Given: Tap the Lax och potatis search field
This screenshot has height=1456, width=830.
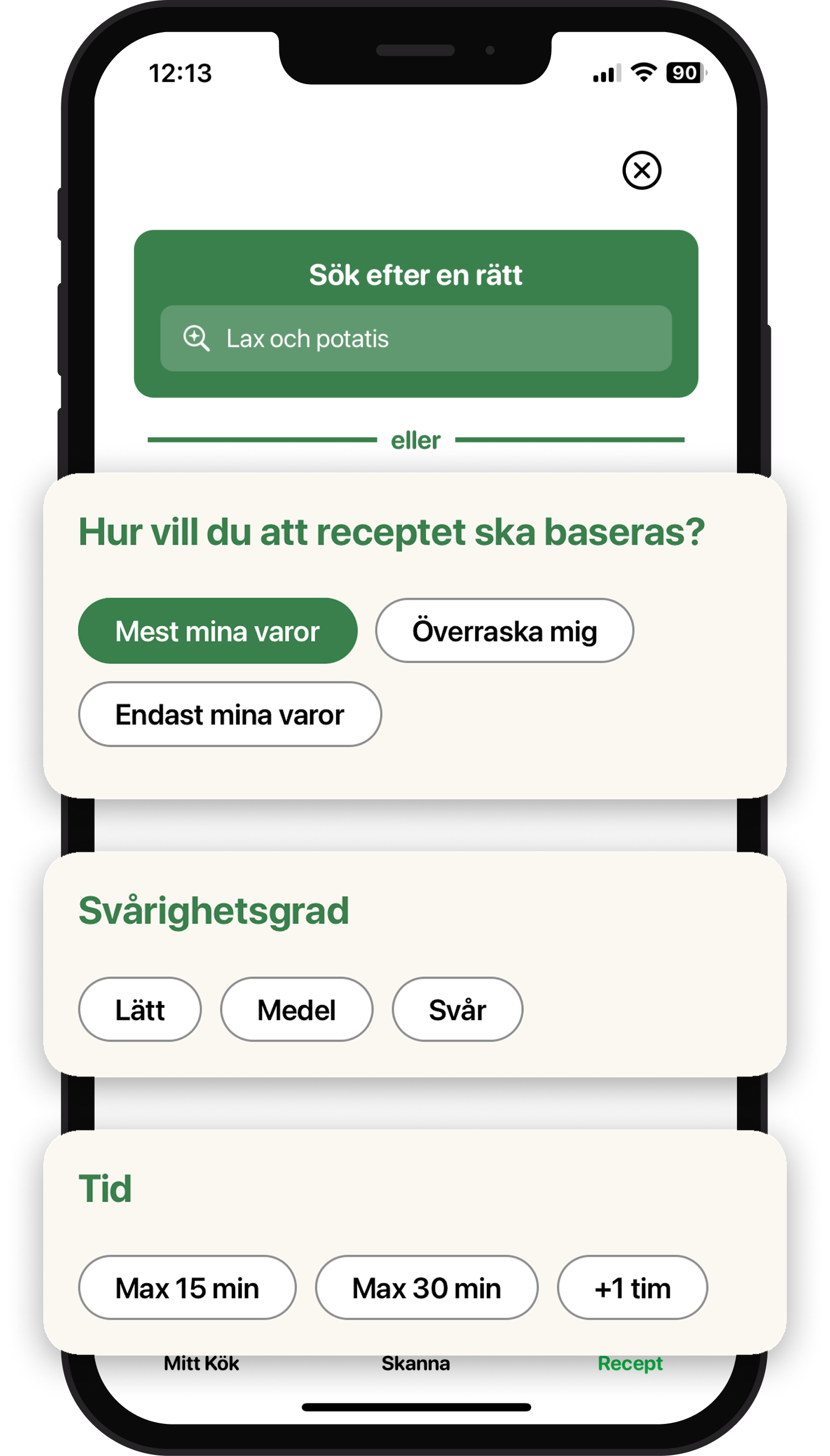Looking at the screenshot, I should tap(416, 338).
